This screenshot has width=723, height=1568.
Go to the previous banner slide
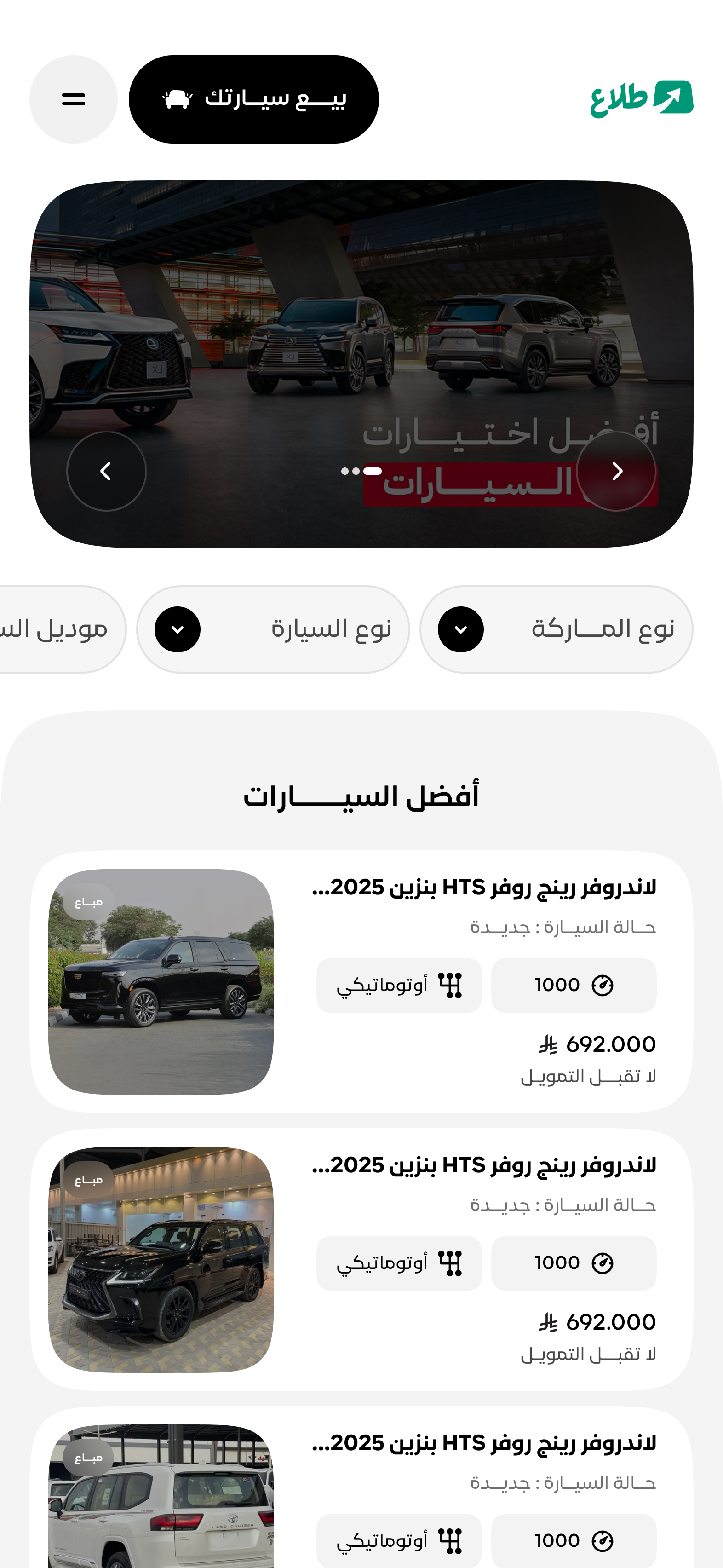point(107,471)
